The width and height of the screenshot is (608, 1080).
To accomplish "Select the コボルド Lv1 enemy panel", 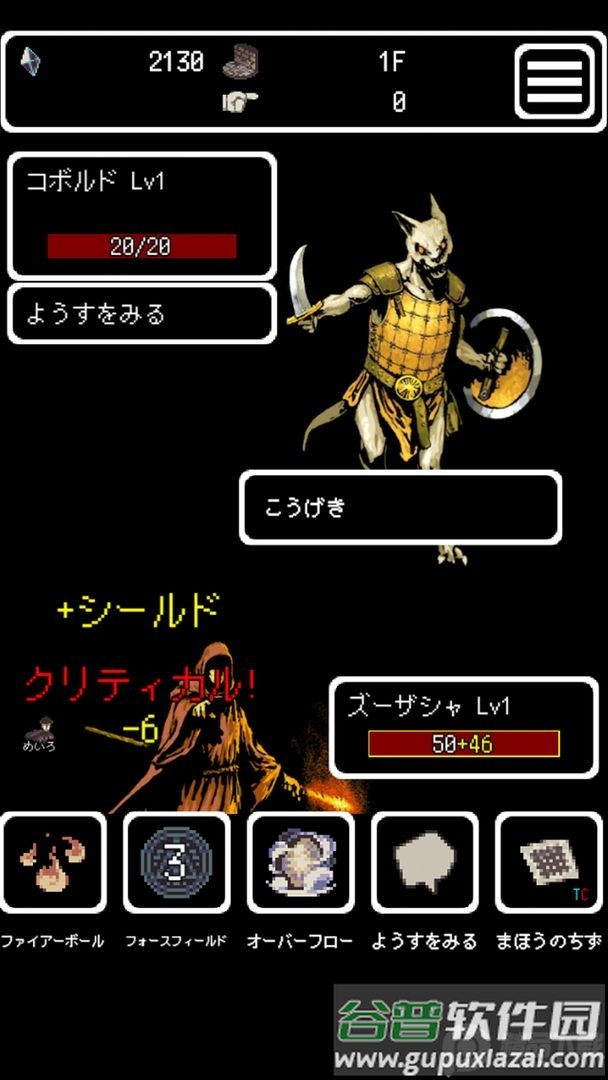I will coord(141,215).
